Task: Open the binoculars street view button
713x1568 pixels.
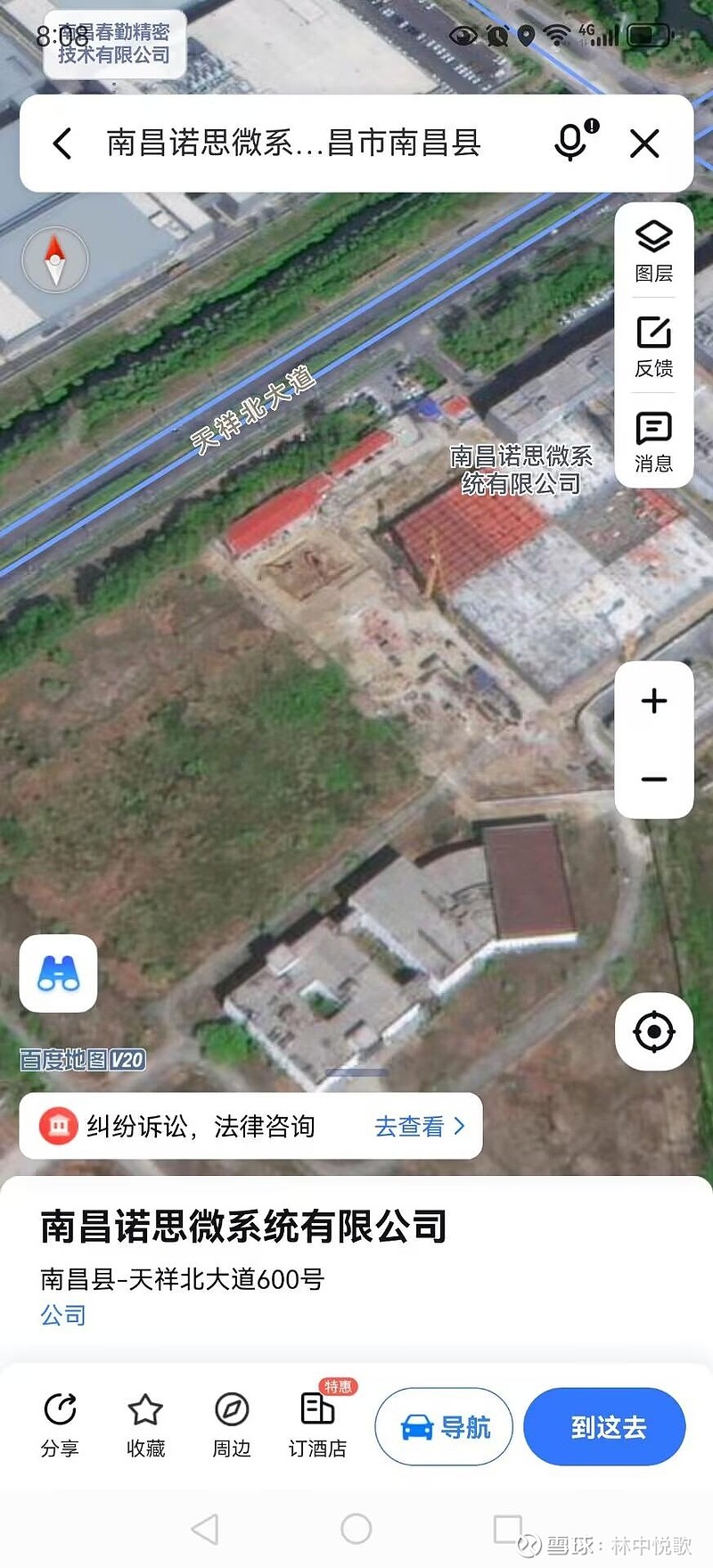Action: (x=59, y=973)
